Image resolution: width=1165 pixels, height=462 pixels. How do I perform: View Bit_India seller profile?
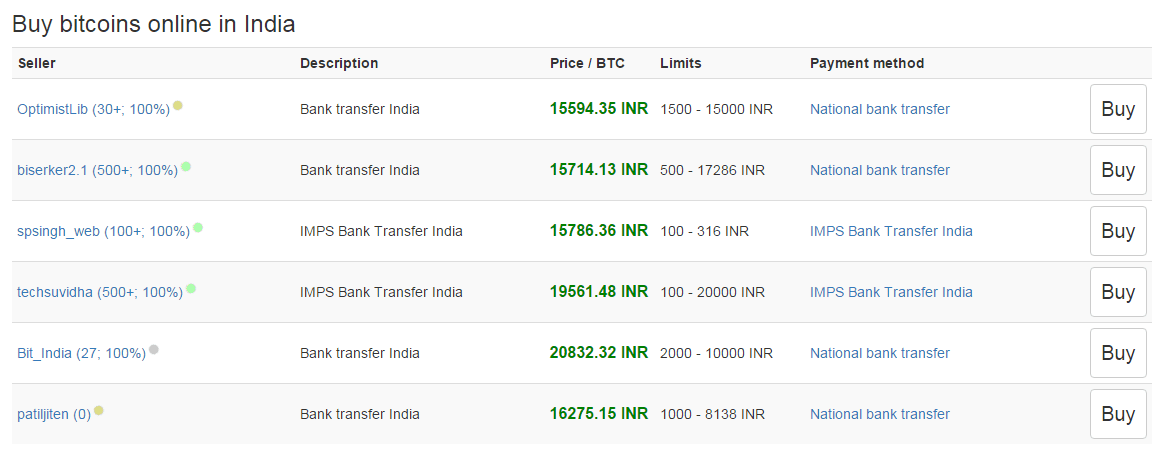[82, 353]
